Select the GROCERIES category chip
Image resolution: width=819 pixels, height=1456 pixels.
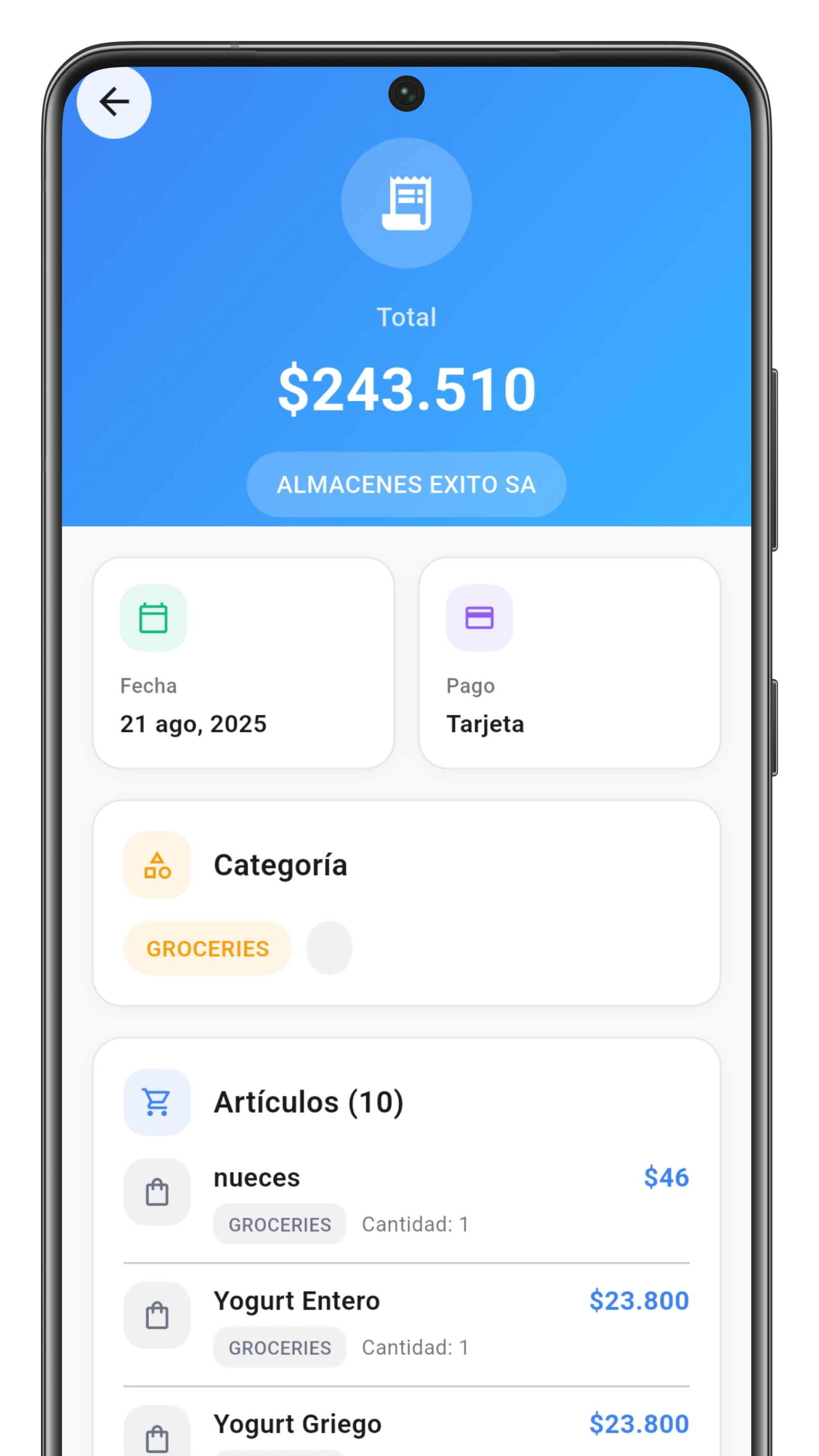coord(207,948)
